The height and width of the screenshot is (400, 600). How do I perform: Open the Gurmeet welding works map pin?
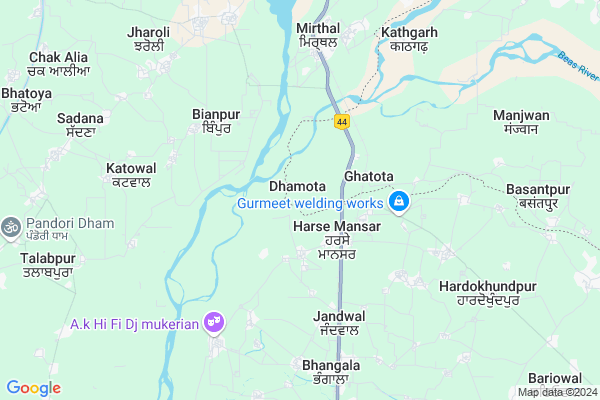coord(399,203)
